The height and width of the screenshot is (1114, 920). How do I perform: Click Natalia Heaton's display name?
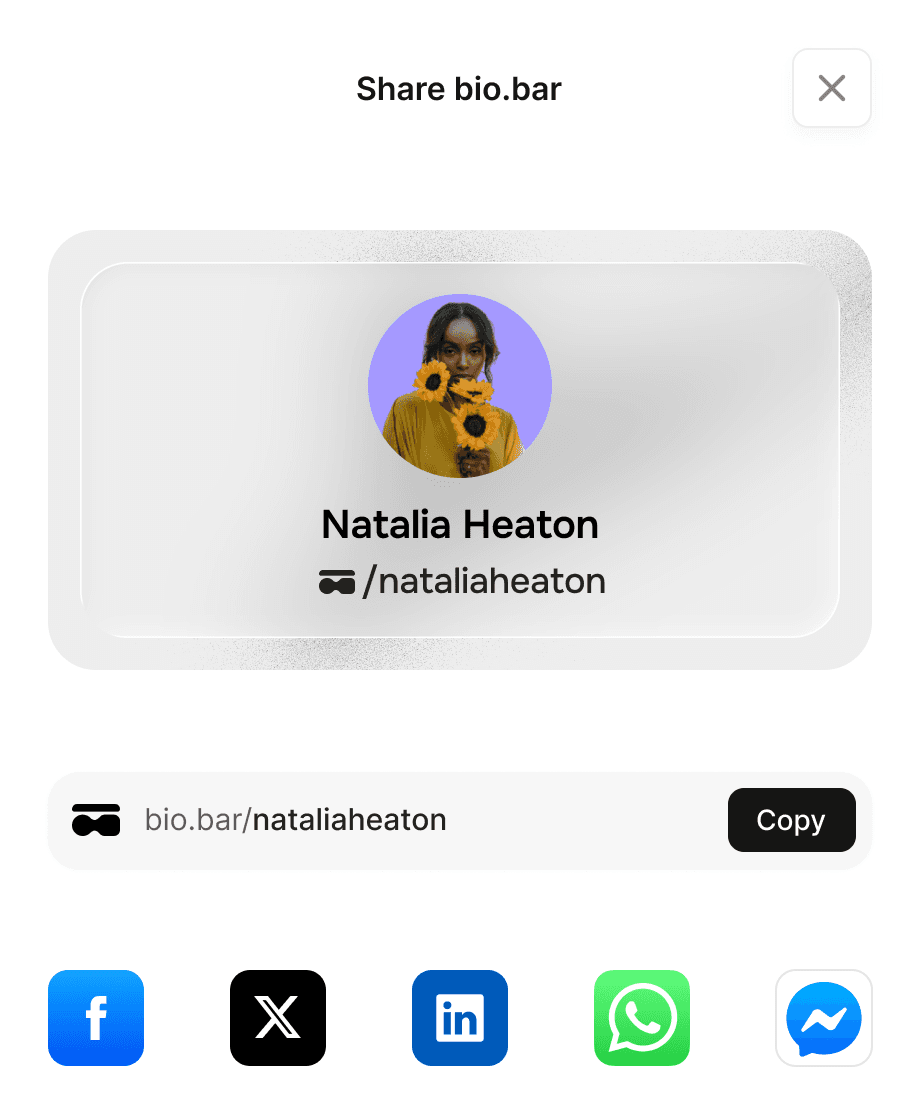[x=460, y=524]
